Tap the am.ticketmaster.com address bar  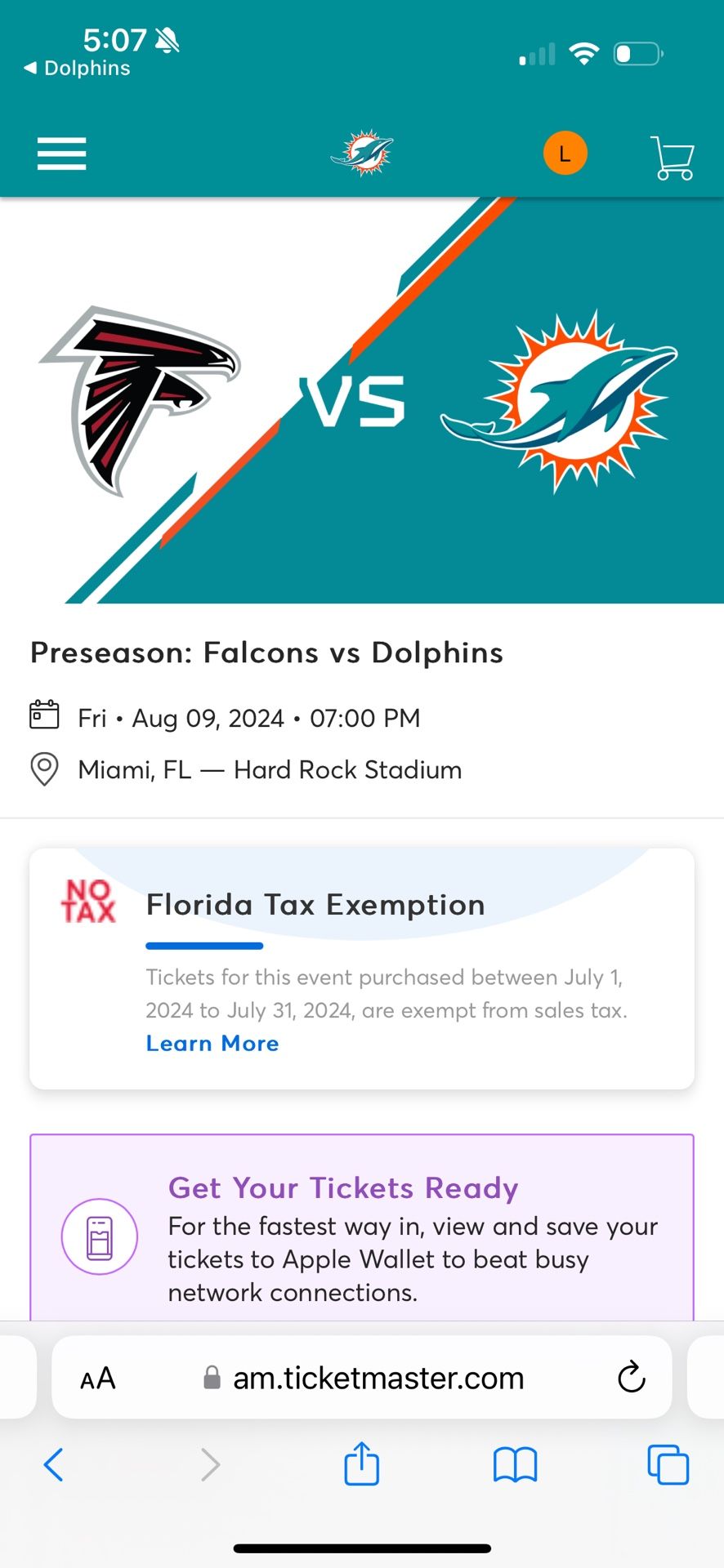coord(378,1379)
